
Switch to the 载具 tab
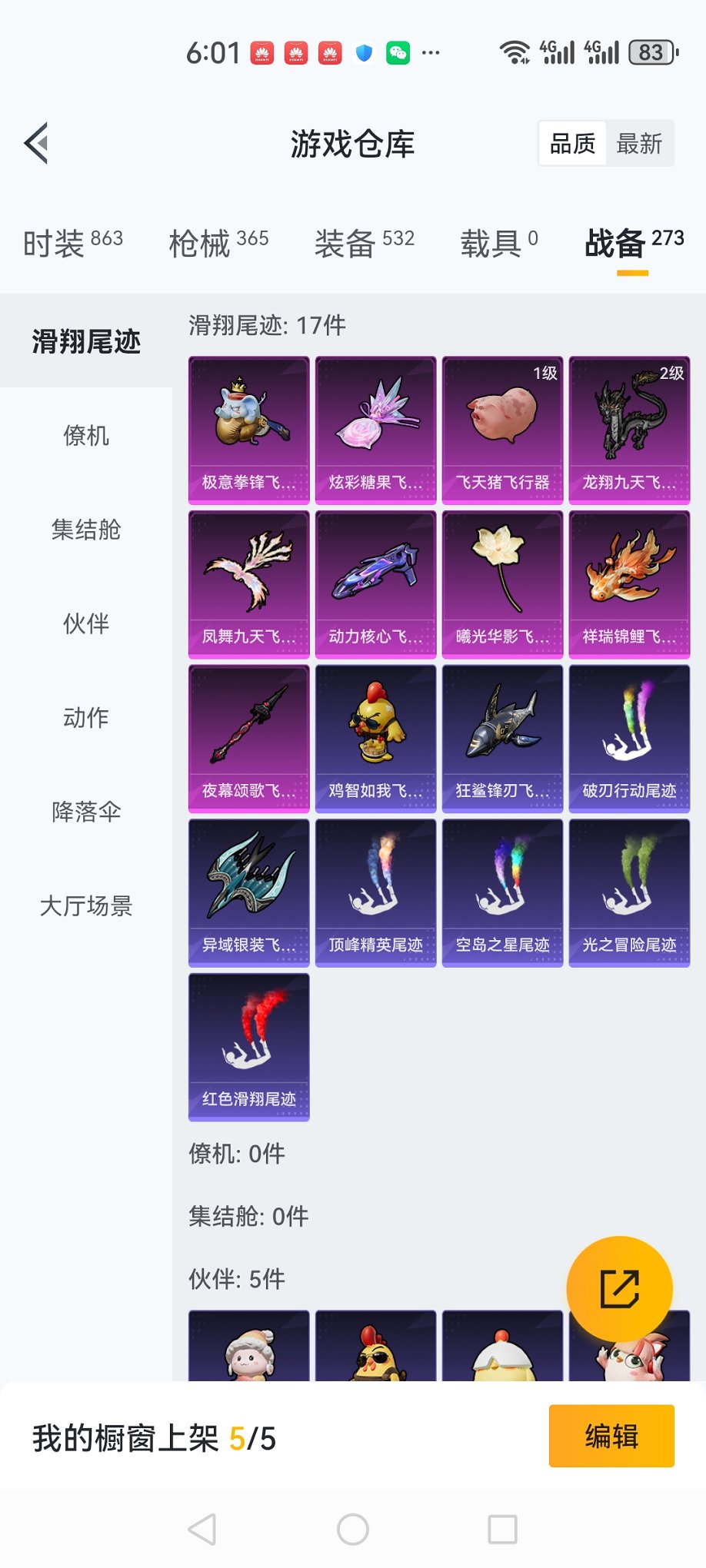498,244
